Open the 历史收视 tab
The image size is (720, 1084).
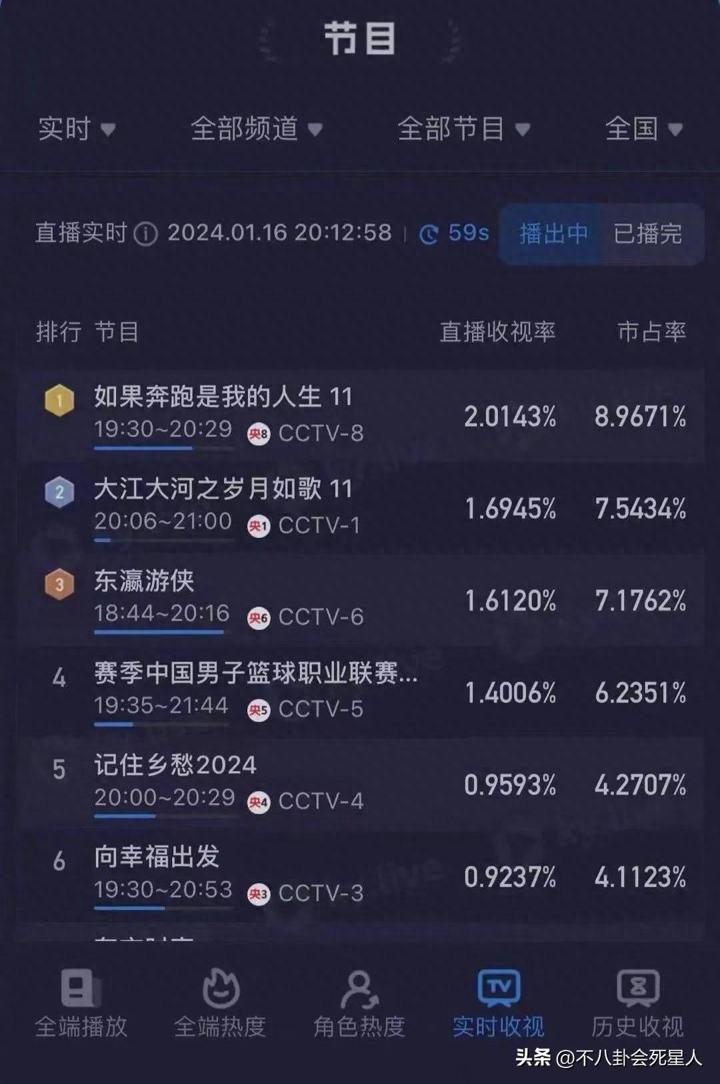coord(637,1003)
